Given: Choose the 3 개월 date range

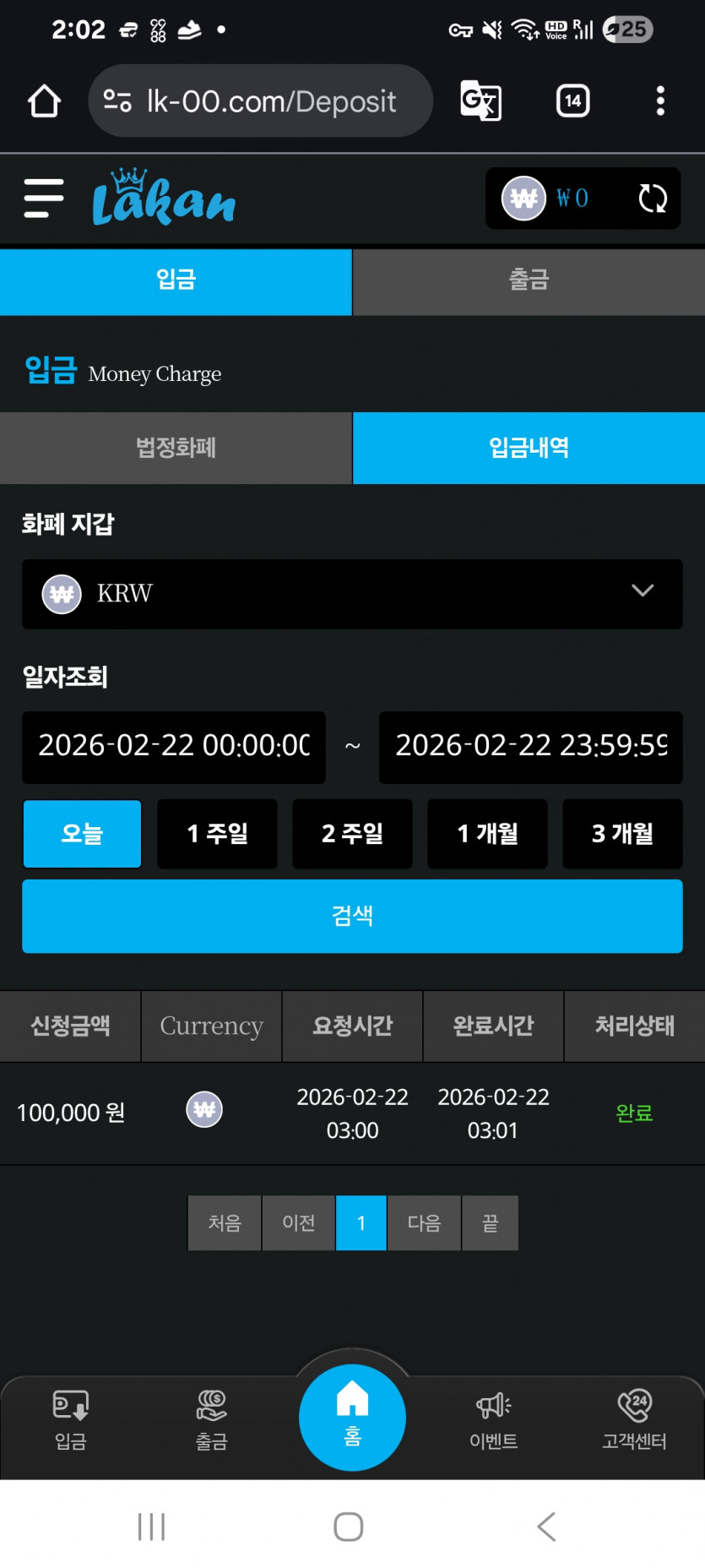Looking at the screenshot, I should coord(622,834).
